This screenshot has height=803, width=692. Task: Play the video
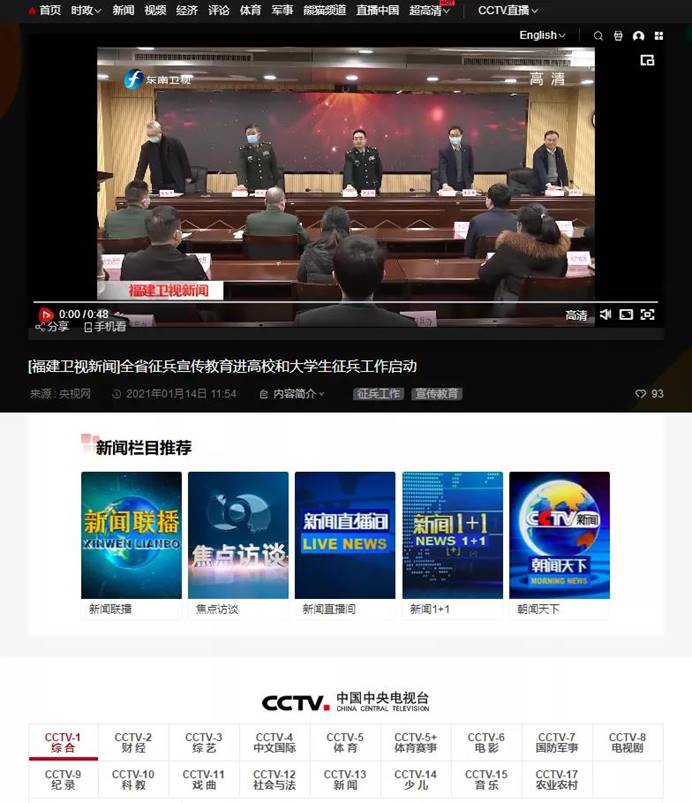[45, 315]
